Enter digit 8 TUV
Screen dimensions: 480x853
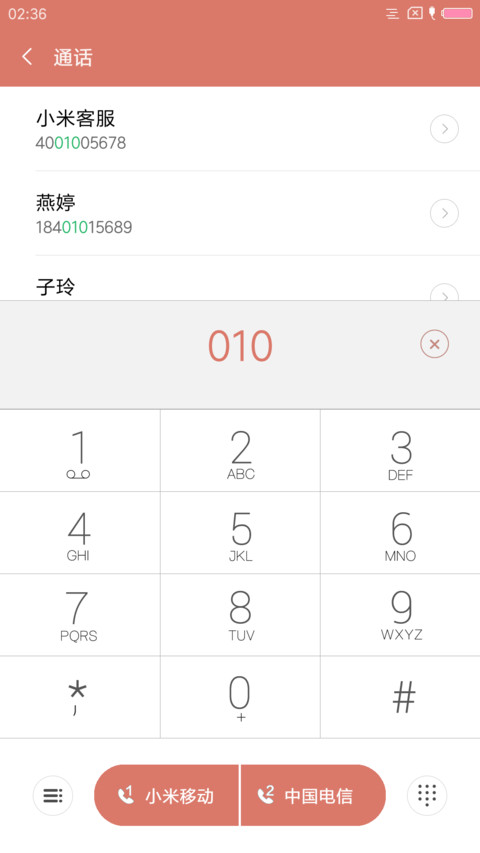click(240, 615)
